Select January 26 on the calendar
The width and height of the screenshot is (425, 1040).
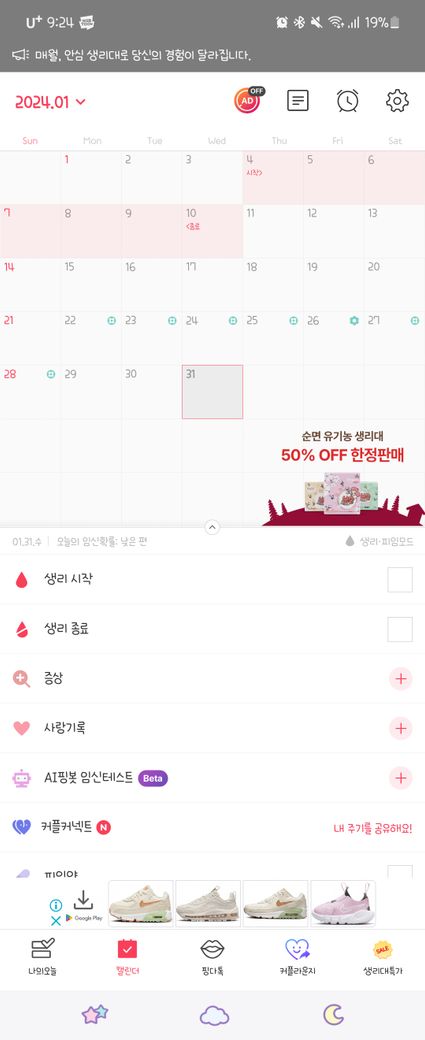pyautogui.click(x=334, y=338)
